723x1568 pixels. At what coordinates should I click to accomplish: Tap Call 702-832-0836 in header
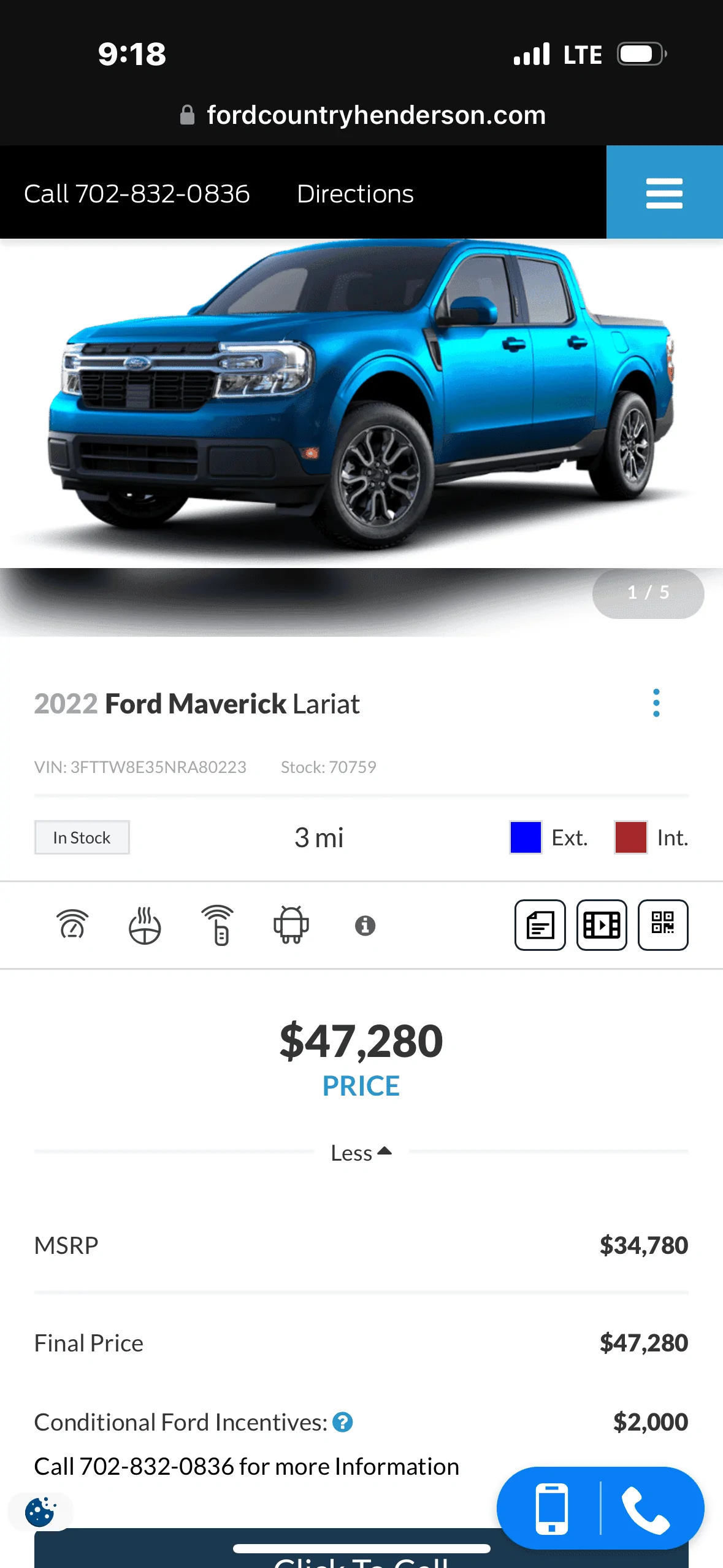coord(137,194)
